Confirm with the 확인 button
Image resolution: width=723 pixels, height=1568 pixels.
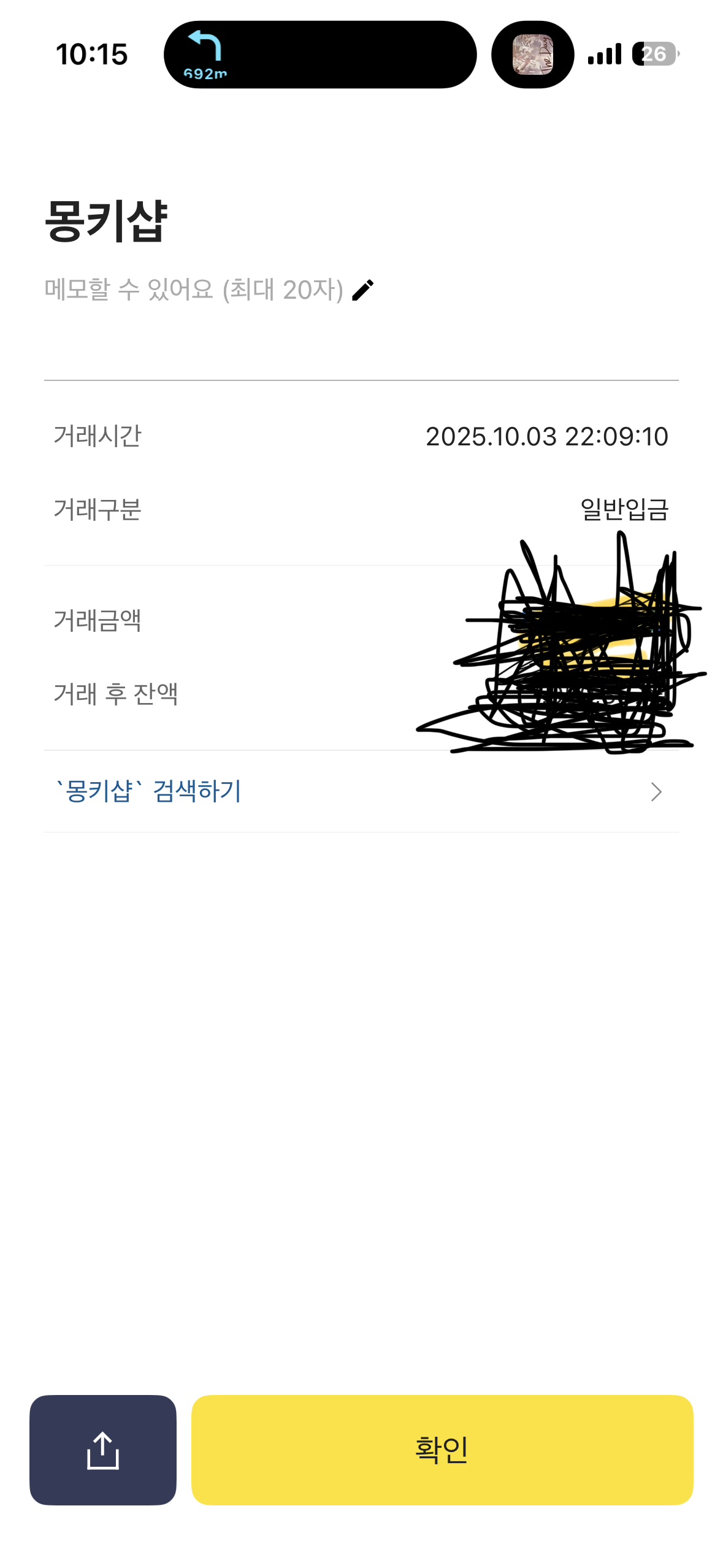(442, 1450)
